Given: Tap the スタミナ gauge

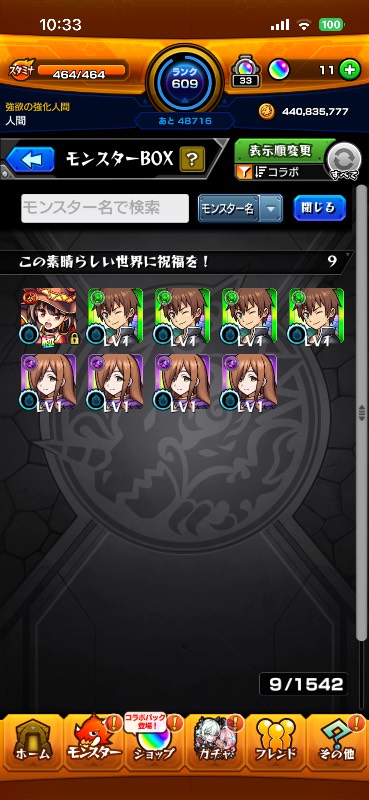Looking at the screenshot, I should pyautogui.click(x=68, y=71).
